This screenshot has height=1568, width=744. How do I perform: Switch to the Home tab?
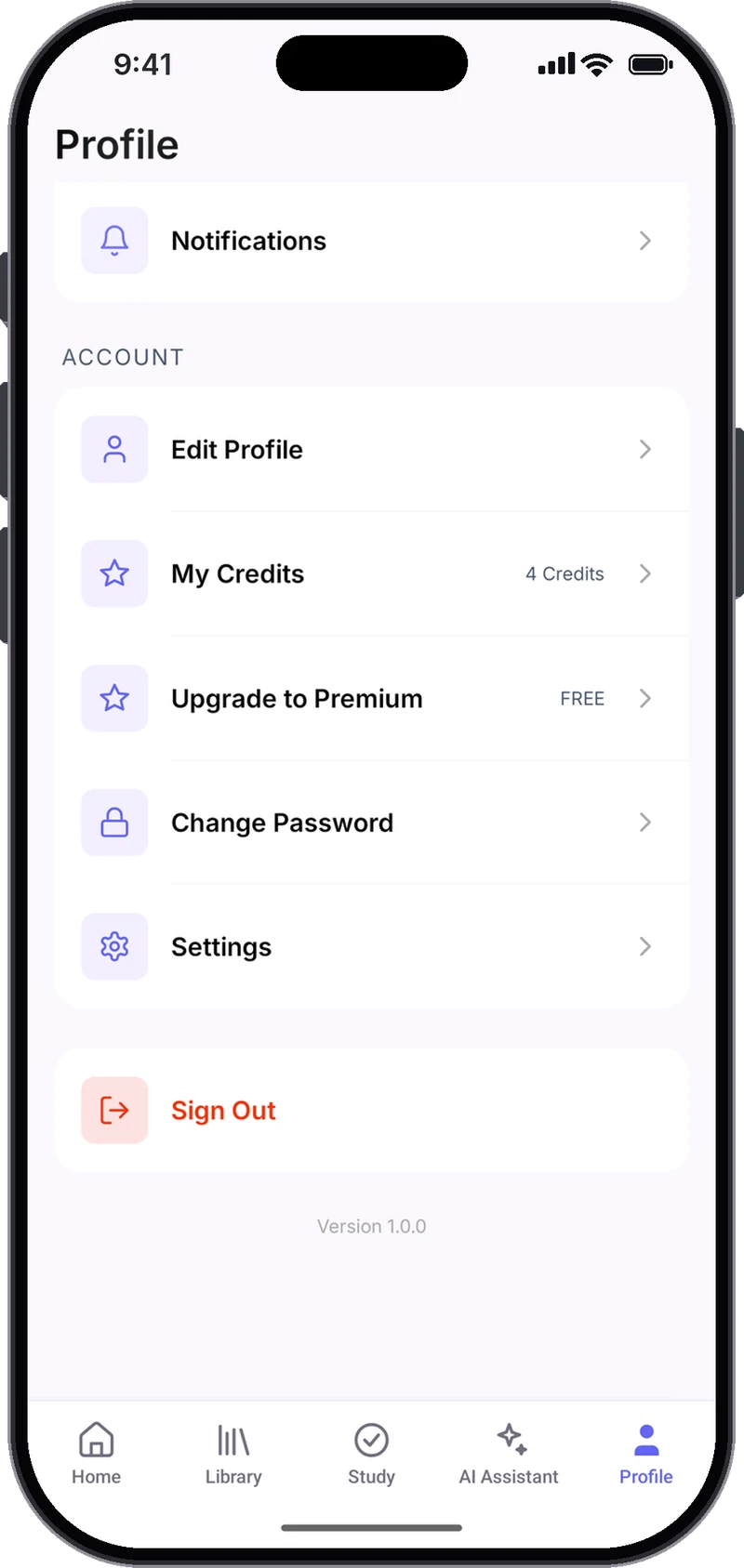(97, 1454)
